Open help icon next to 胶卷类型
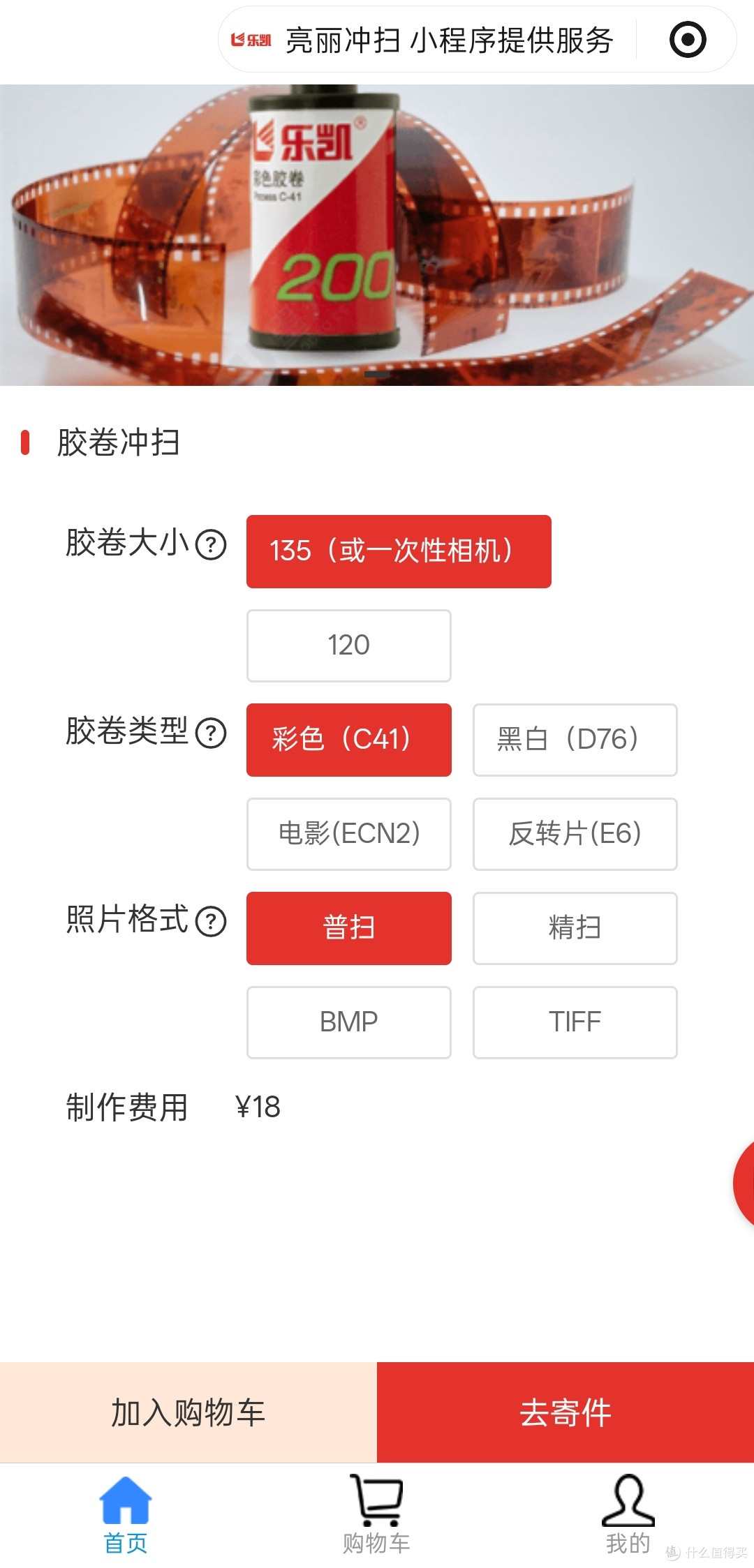The image size is (754, 1568). [x=211, y=733]
